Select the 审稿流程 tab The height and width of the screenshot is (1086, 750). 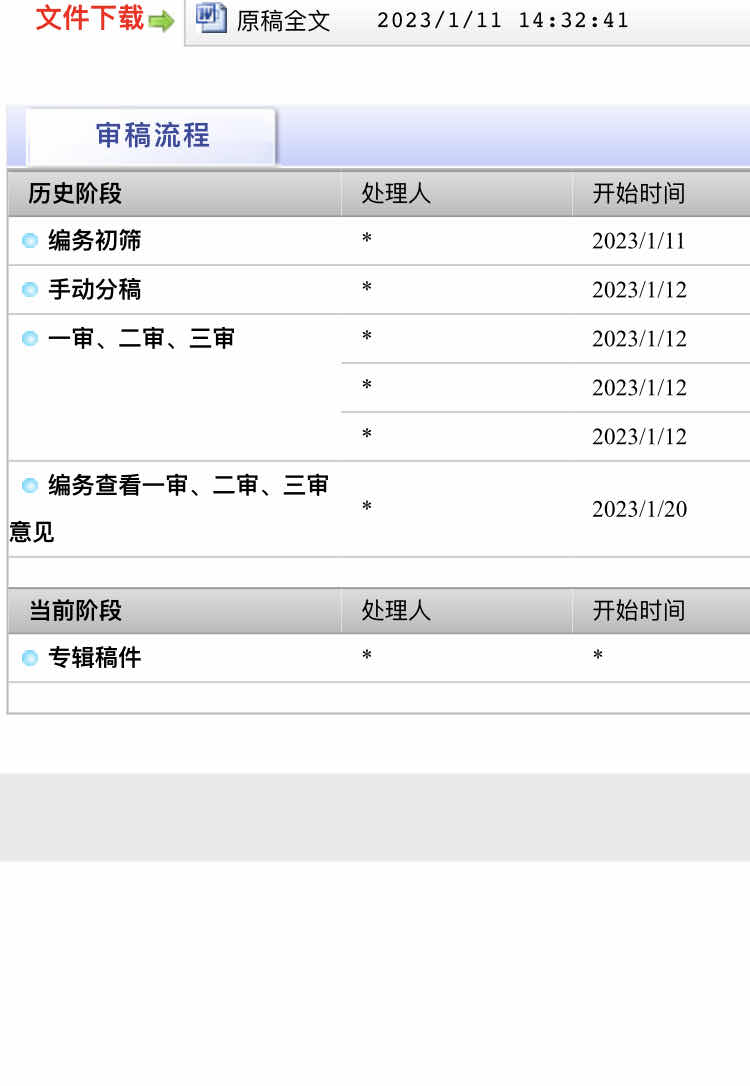click(152, 136)
